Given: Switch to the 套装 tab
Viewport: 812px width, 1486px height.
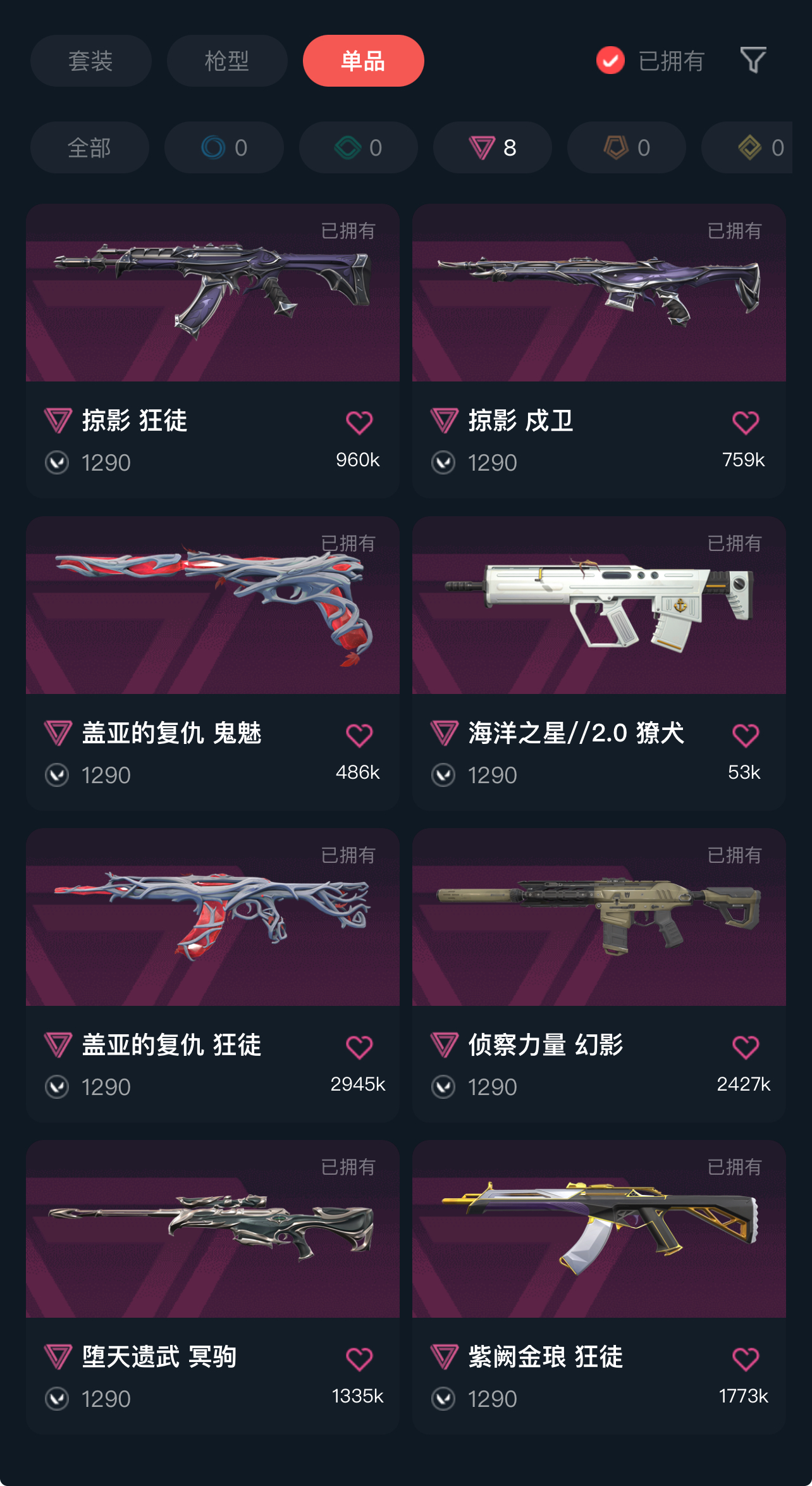Looking at the screenshot, I should 90,61.
